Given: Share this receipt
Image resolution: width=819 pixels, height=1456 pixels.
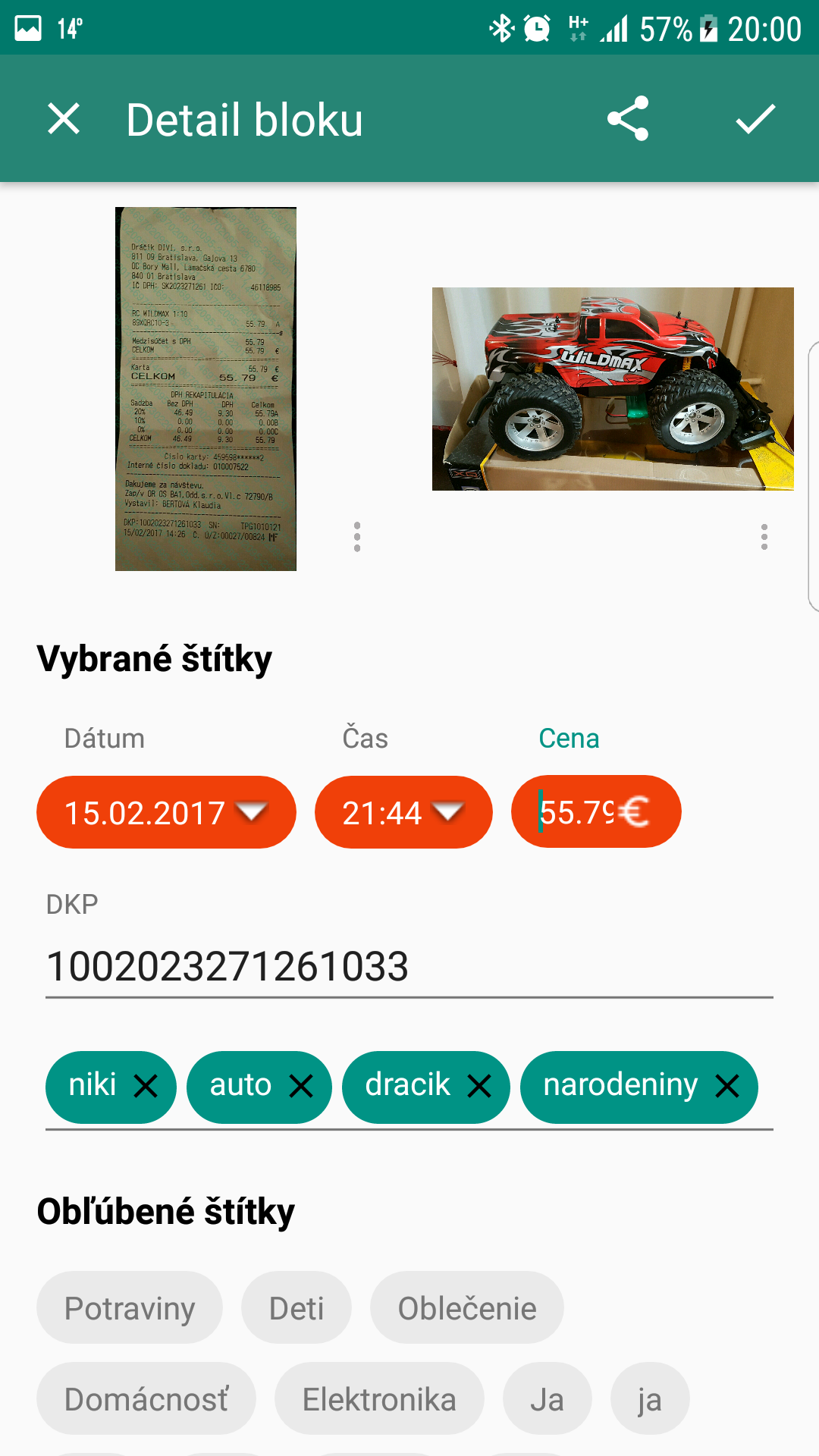Looking at the screenshot, I should coord(627,119).
